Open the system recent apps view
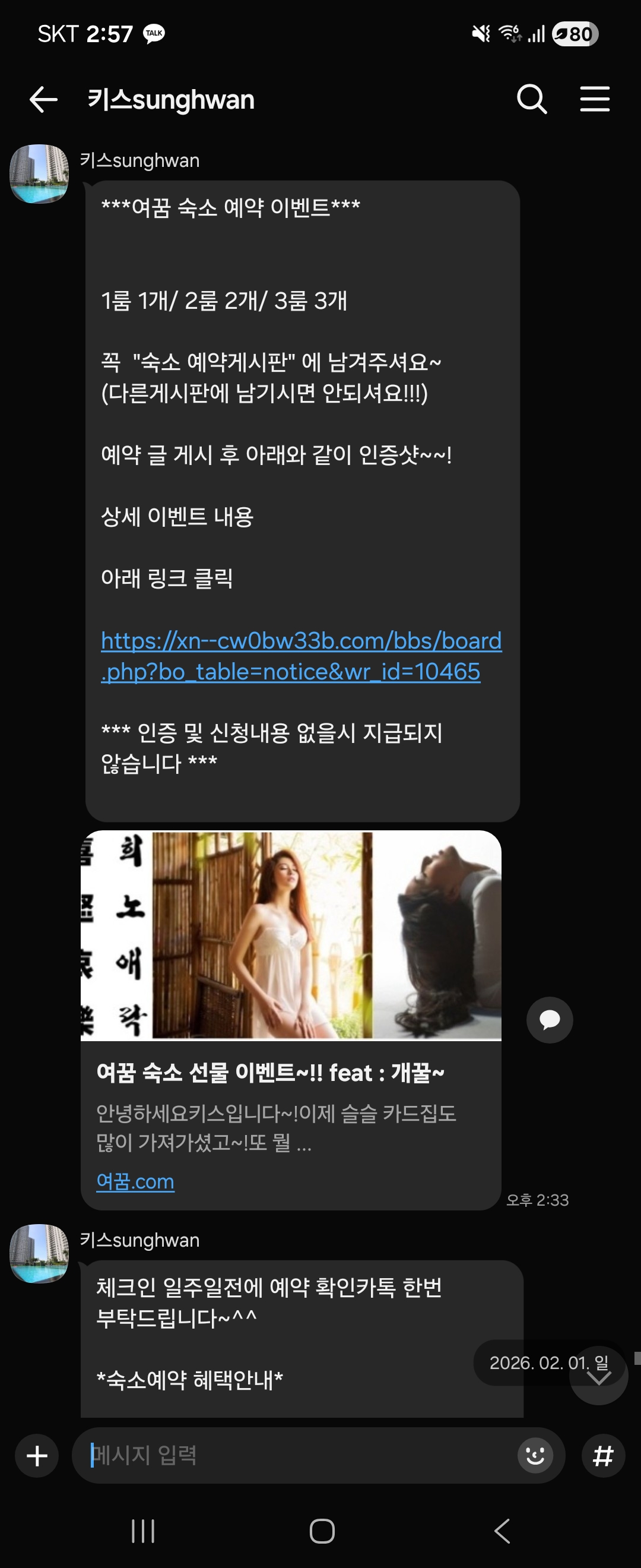641x1568 pixels. coord(144,1530)
